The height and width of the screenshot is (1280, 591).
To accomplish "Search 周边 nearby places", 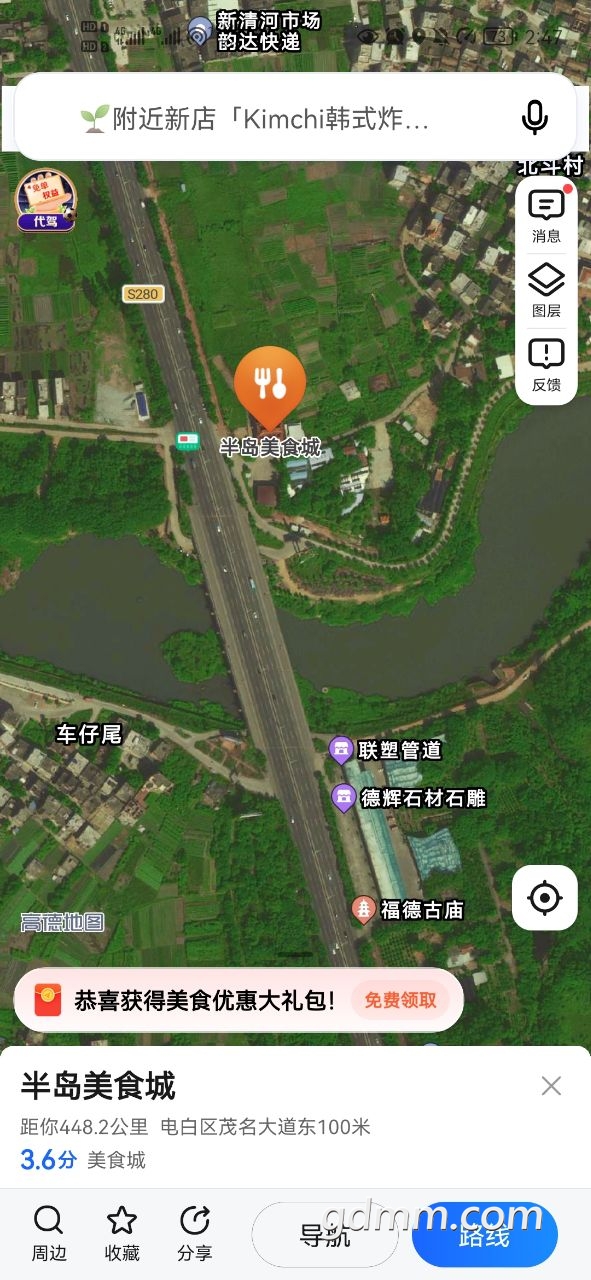I will click(48, 1234).
